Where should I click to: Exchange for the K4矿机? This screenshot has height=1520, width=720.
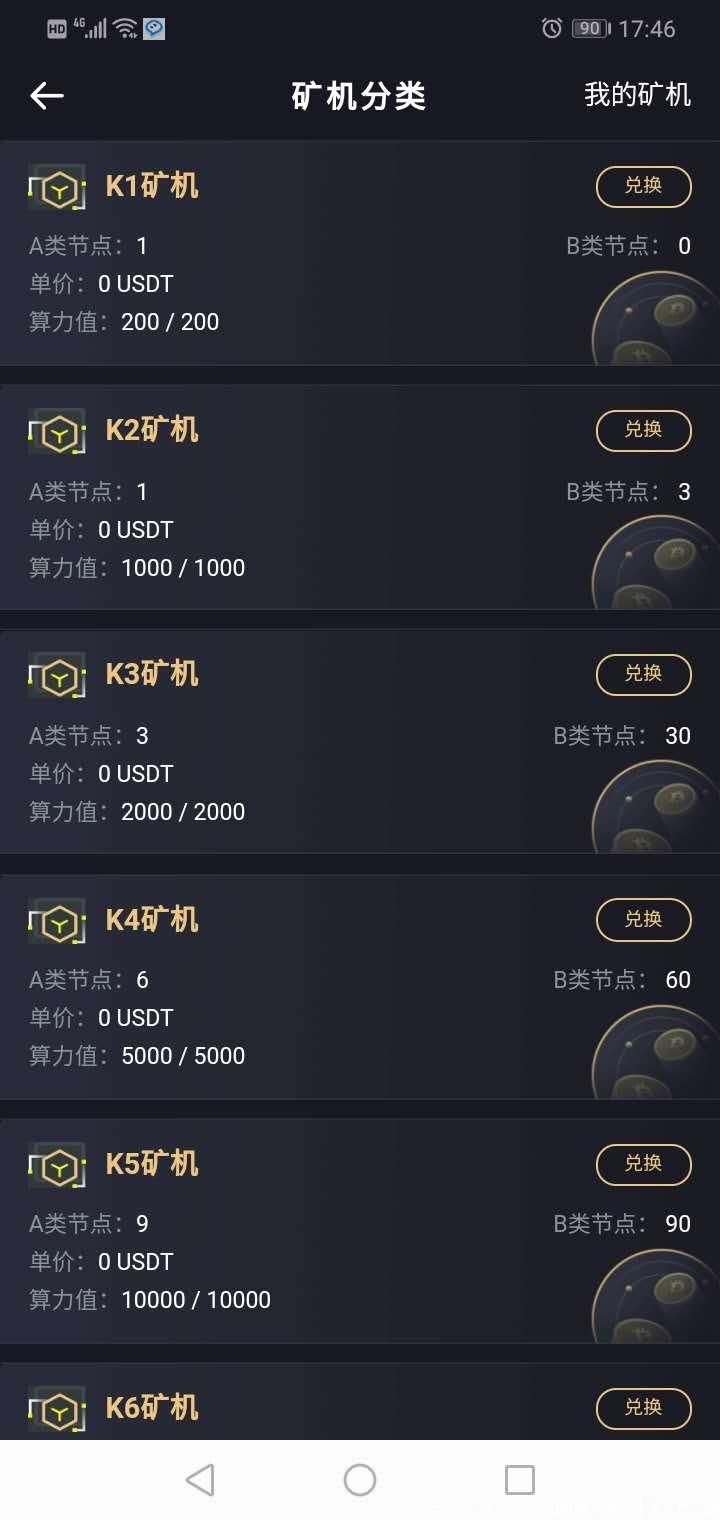click(643, 919)
